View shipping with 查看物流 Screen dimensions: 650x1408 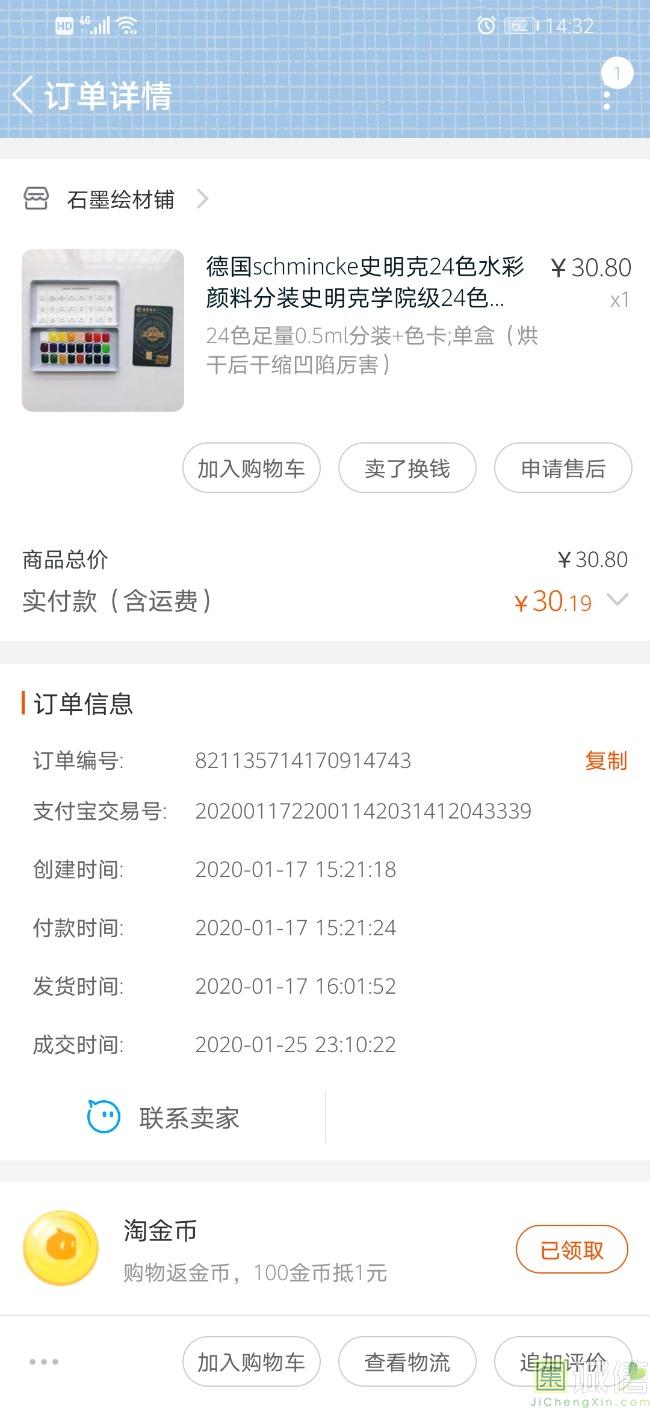pyautogui.click(x=407, y=1362)
